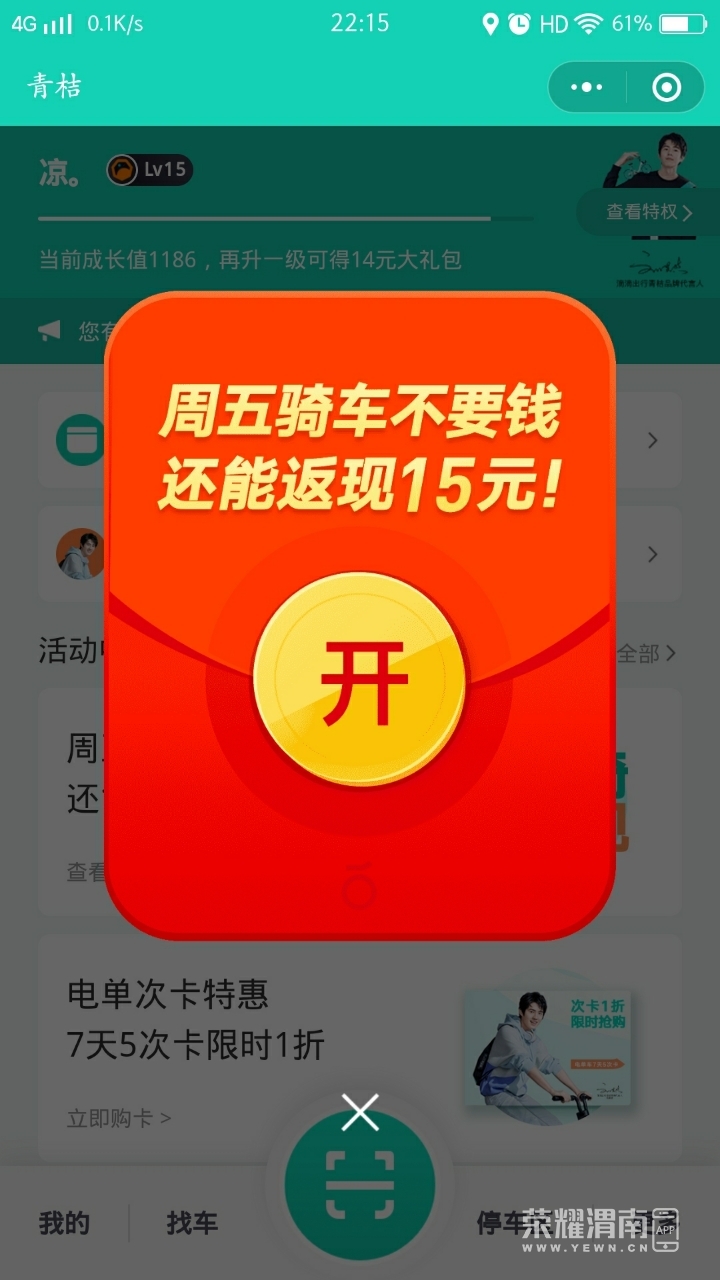View privileges via 查看特权
This screenshot has width=720, height=1280.
click(x=649, y=212)
